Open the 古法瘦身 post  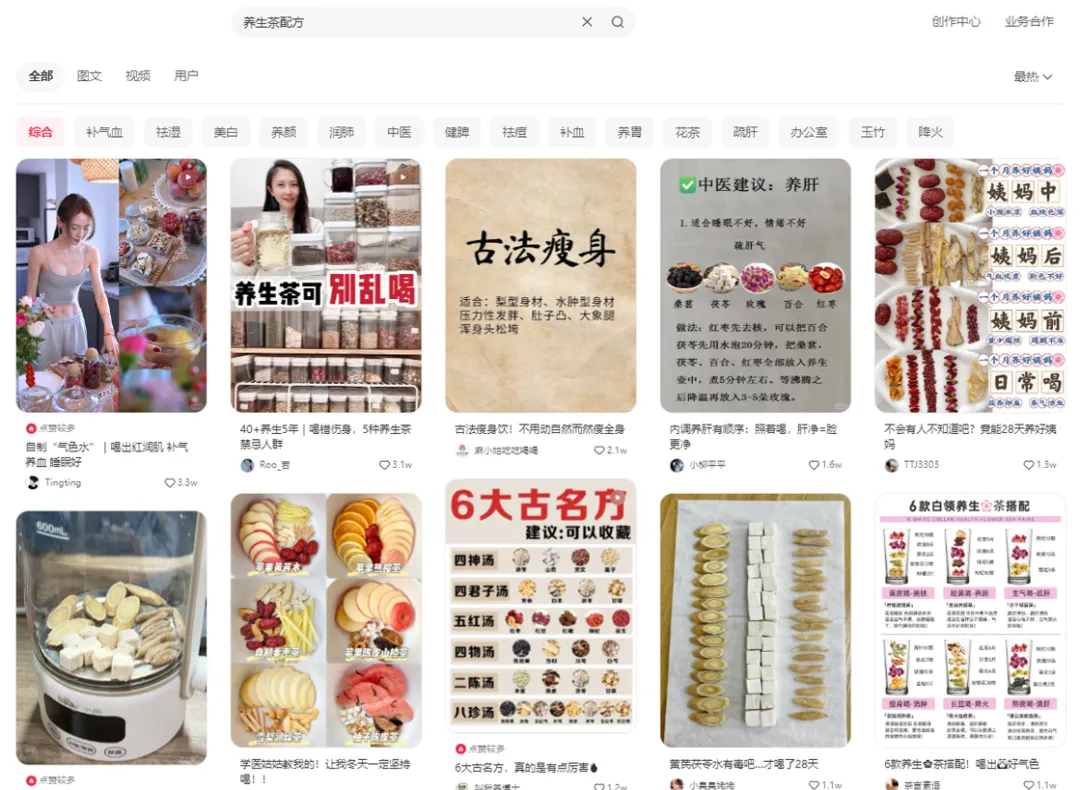coord(540,285)
